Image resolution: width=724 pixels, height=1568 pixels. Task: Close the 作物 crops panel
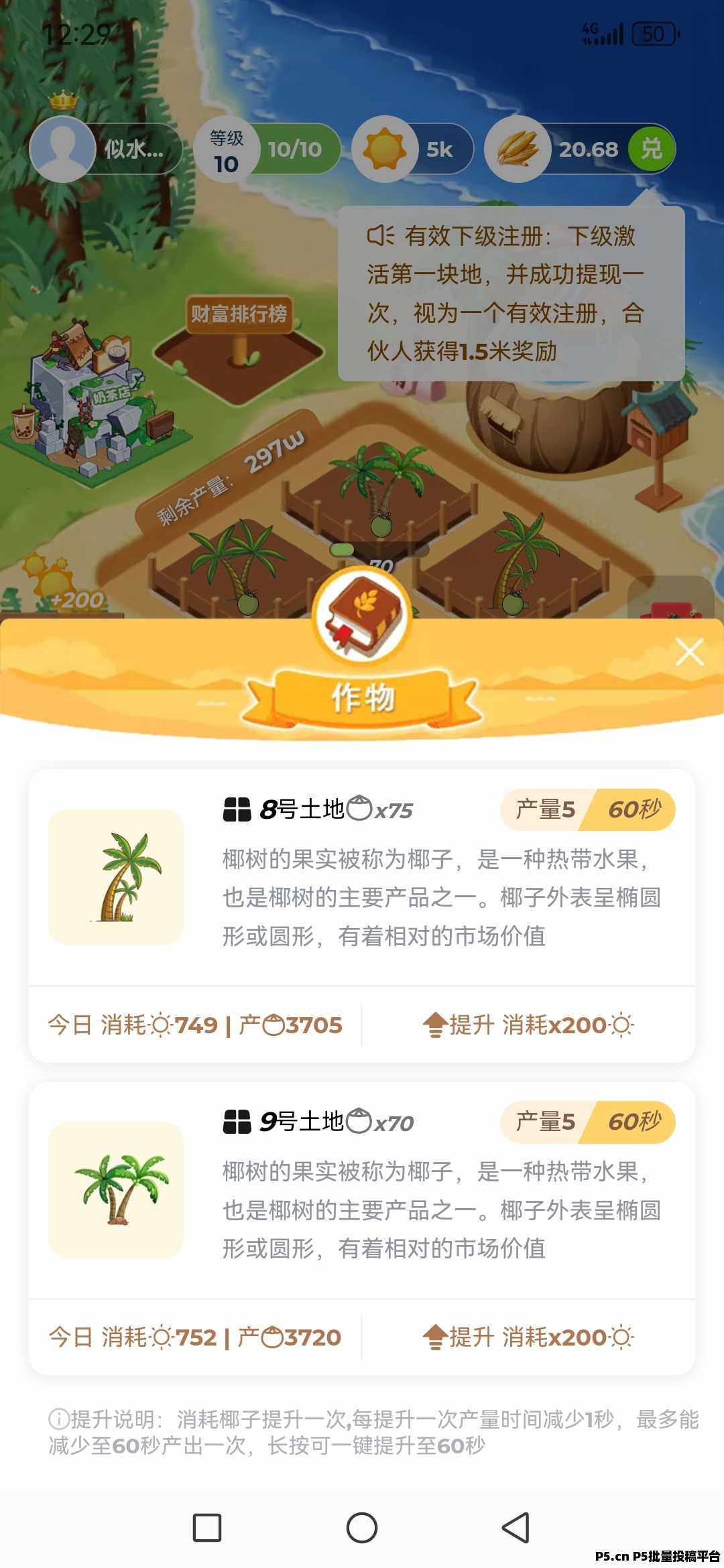[689, 651]
